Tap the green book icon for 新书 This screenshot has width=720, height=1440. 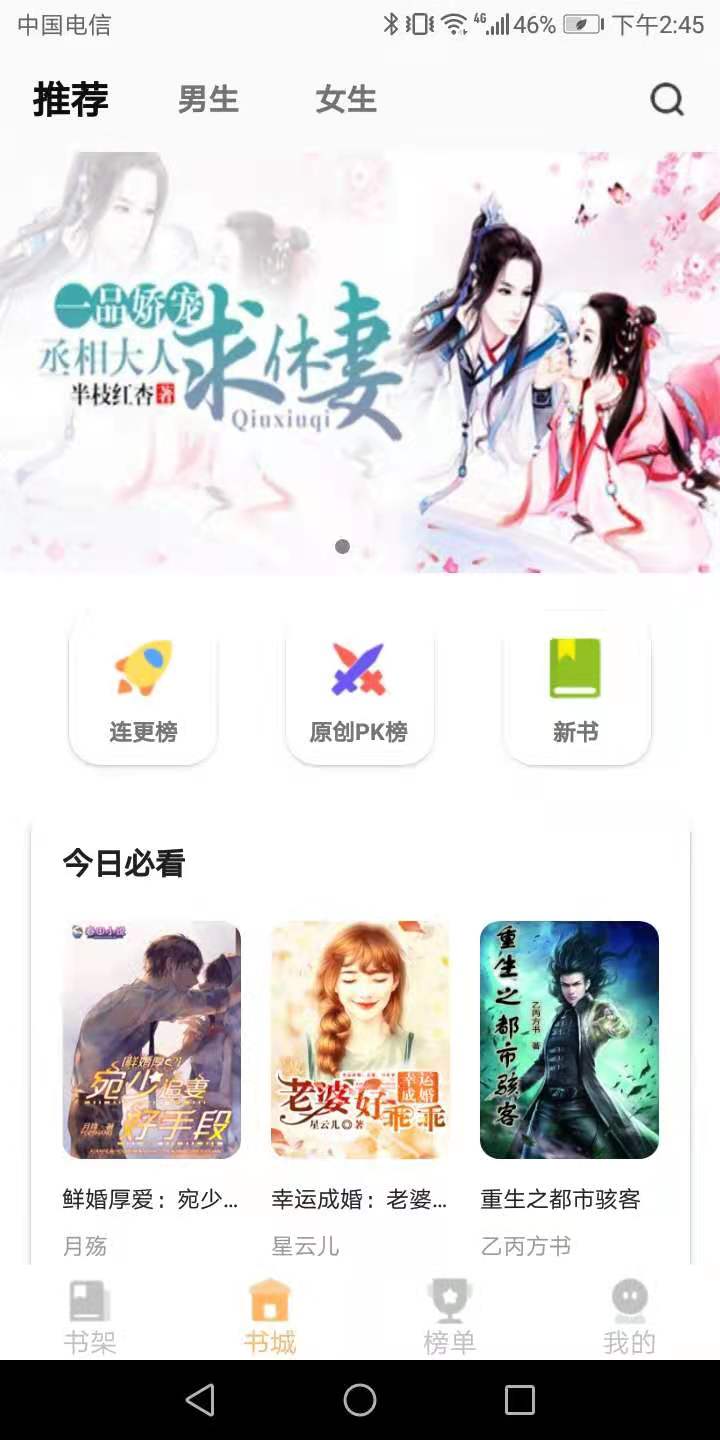(576, 668)
